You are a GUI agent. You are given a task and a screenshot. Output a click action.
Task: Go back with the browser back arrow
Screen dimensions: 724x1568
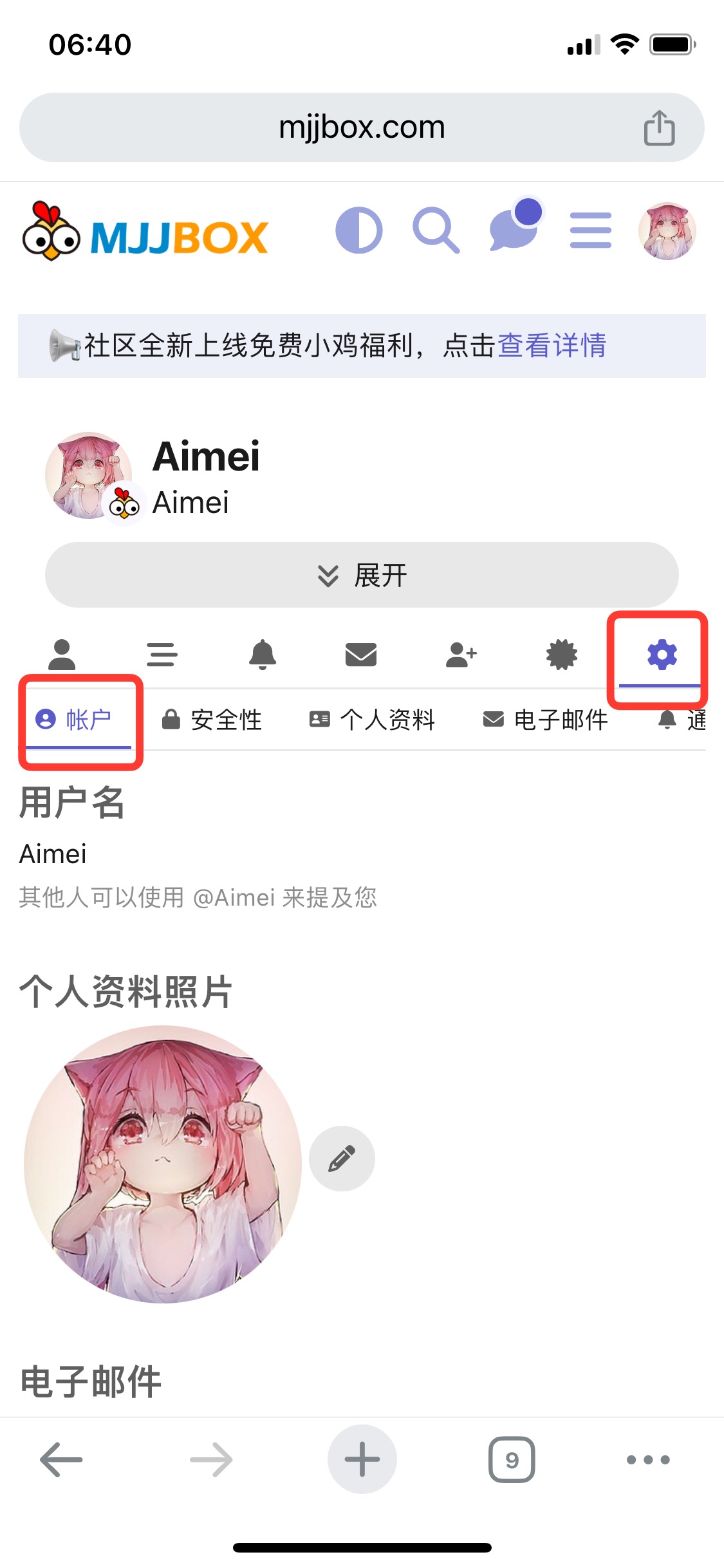[61, 1459]
